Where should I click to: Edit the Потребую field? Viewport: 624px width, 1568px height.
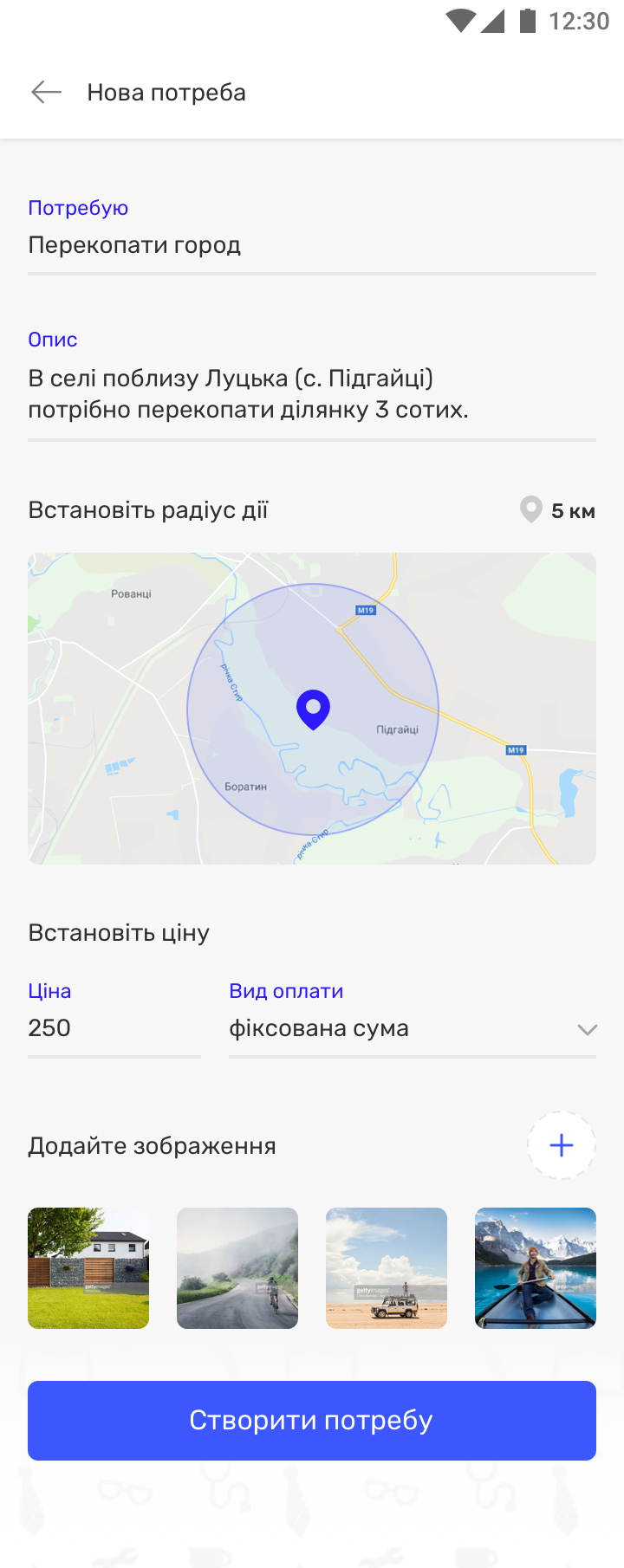(x=312, y=245)
